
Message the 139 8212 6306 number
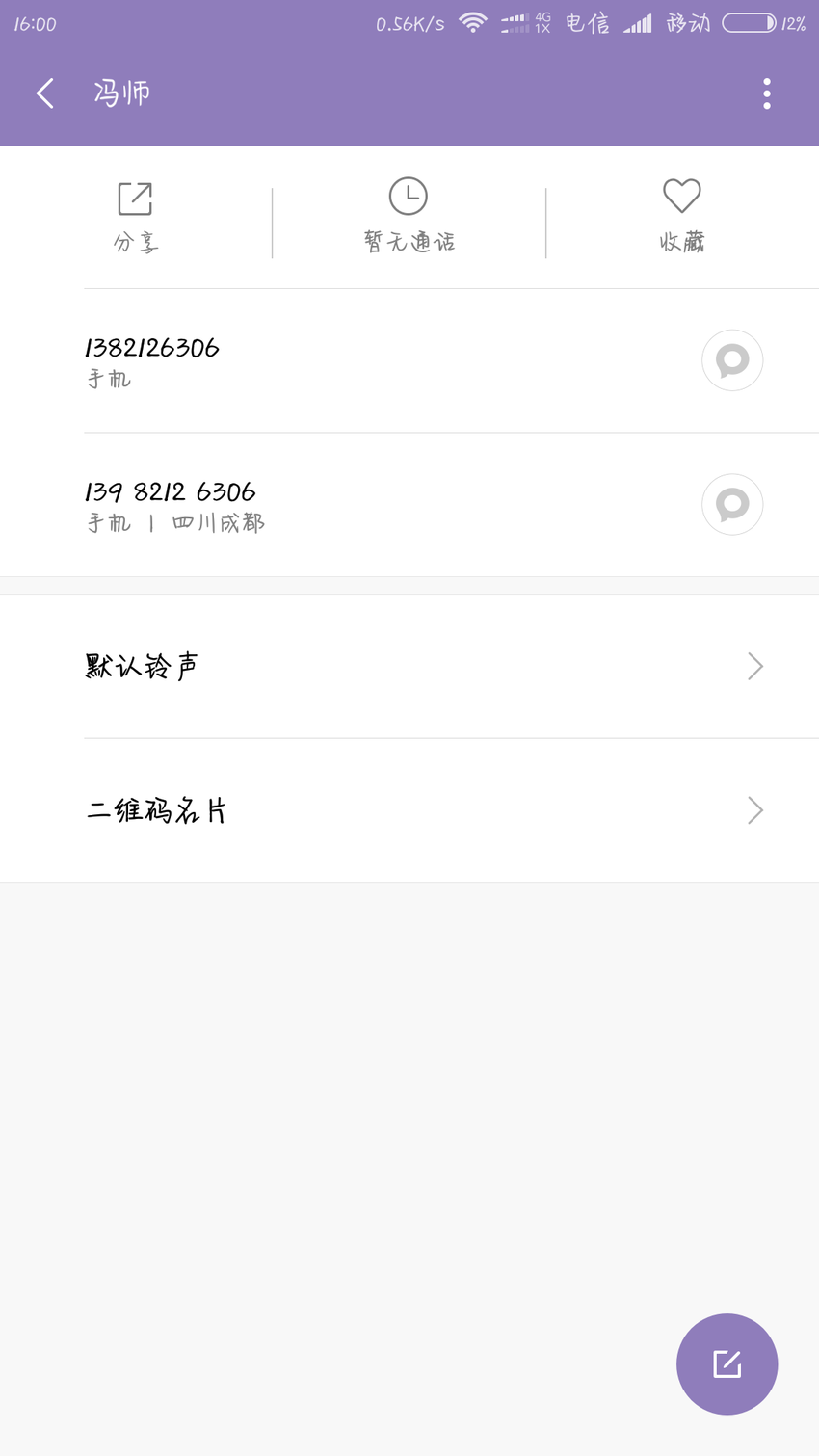pos(732,504)
